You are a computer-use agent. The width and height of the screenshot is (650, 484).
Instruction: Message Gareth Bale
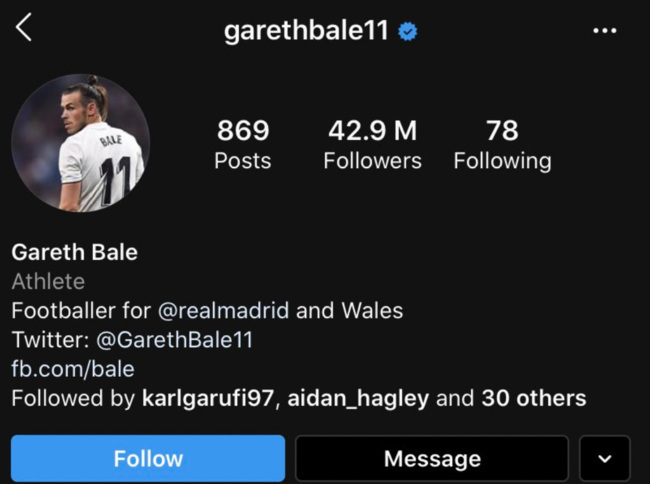[432, 459]
